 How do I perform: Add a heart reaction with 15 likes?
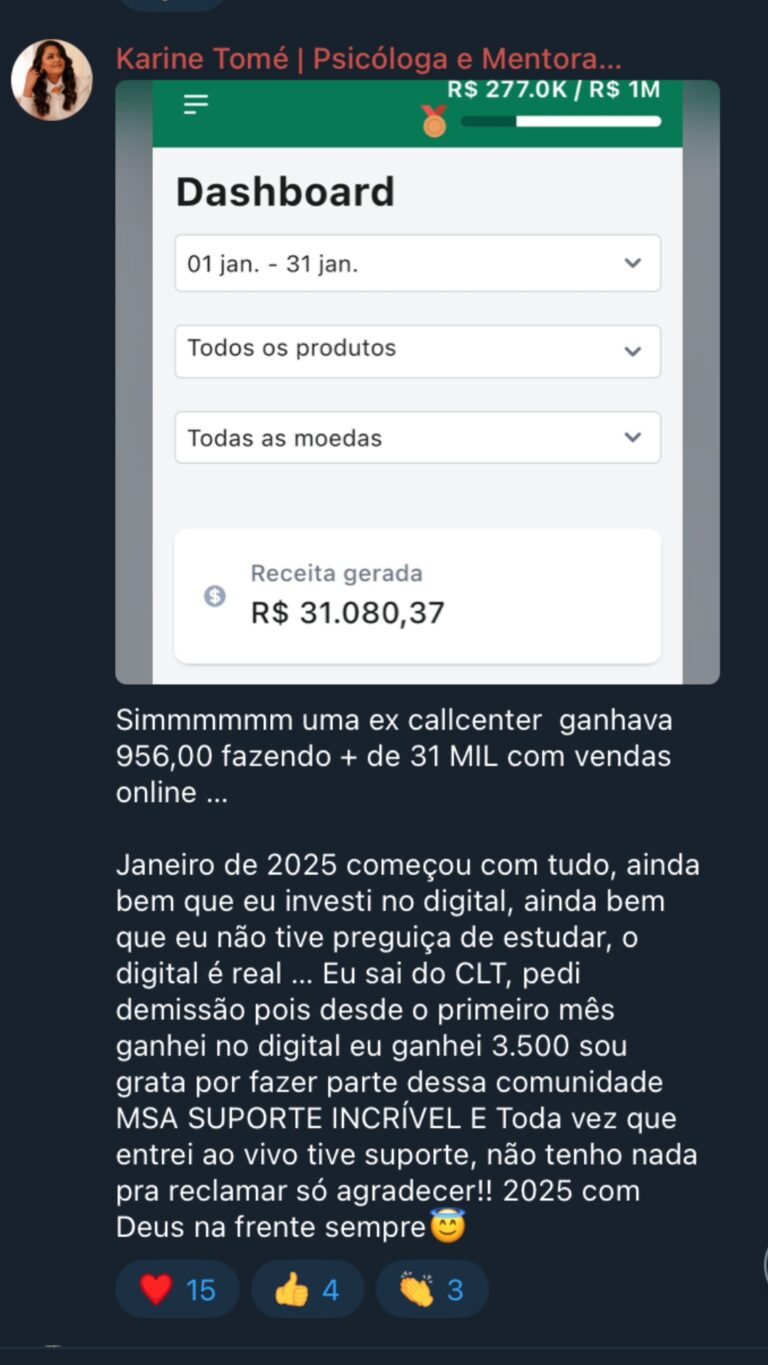click(177, 1289)
